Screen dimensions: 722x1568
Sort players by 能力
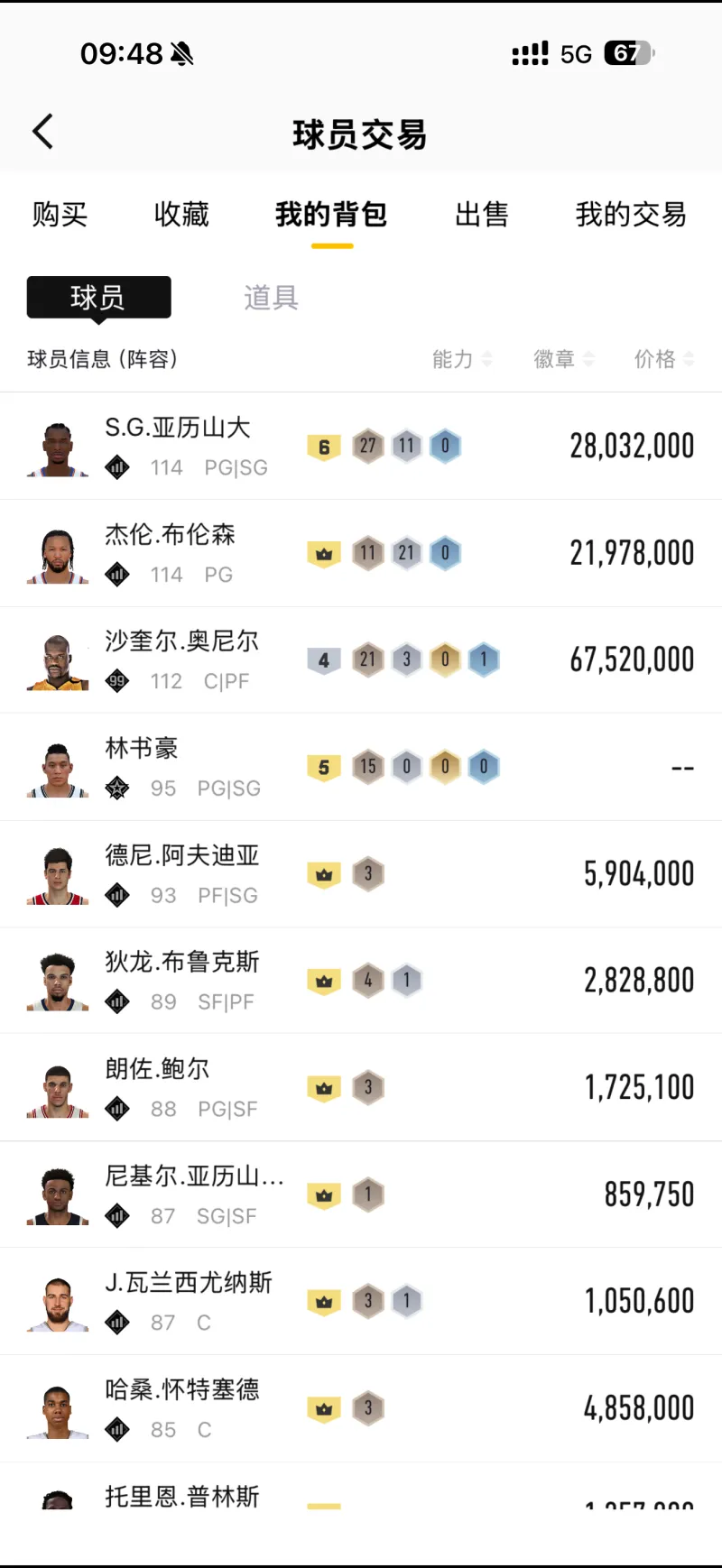[462, 359]
